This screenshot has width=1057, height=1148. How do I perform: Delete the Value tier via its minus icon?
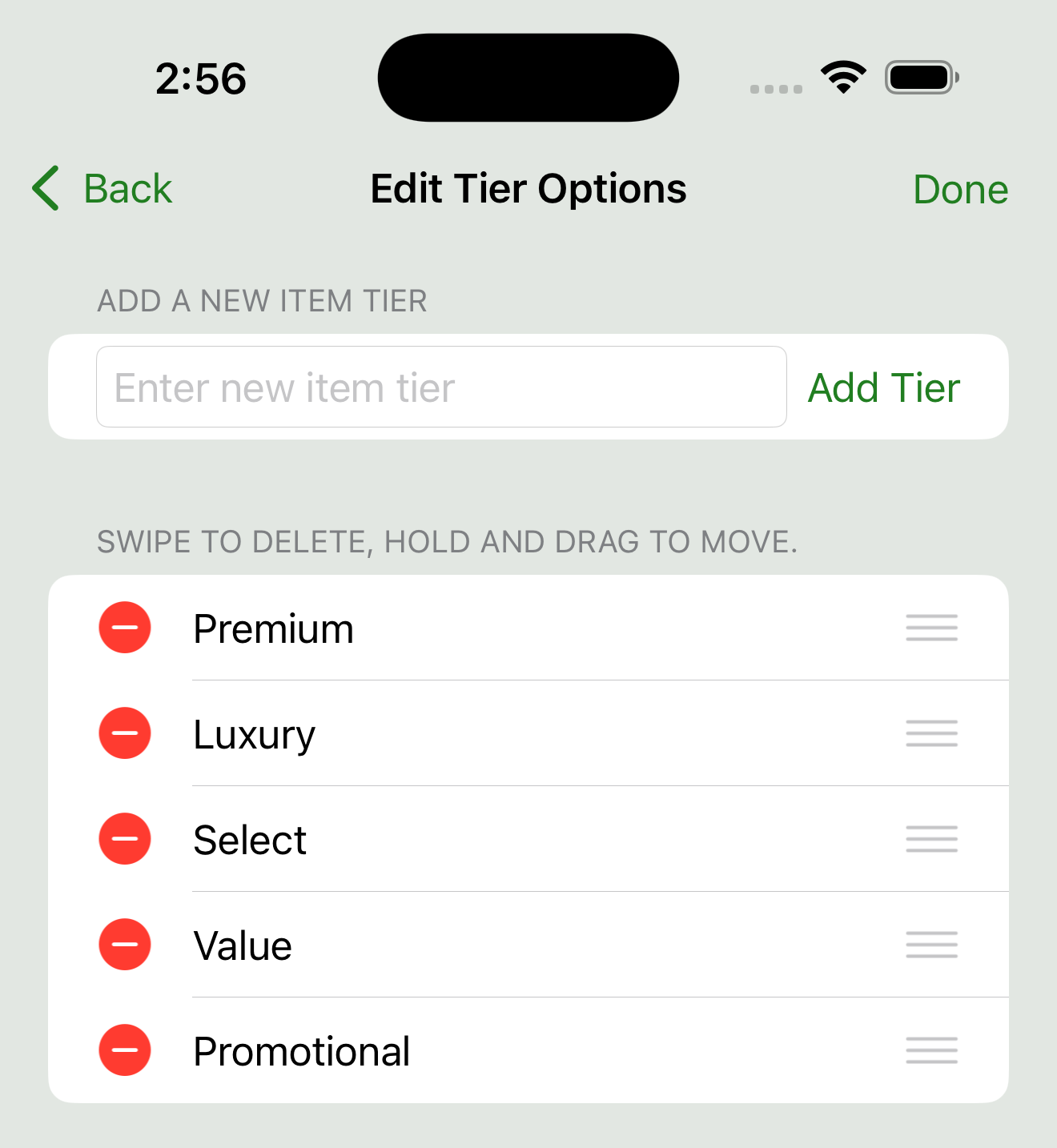click(125, 945)
